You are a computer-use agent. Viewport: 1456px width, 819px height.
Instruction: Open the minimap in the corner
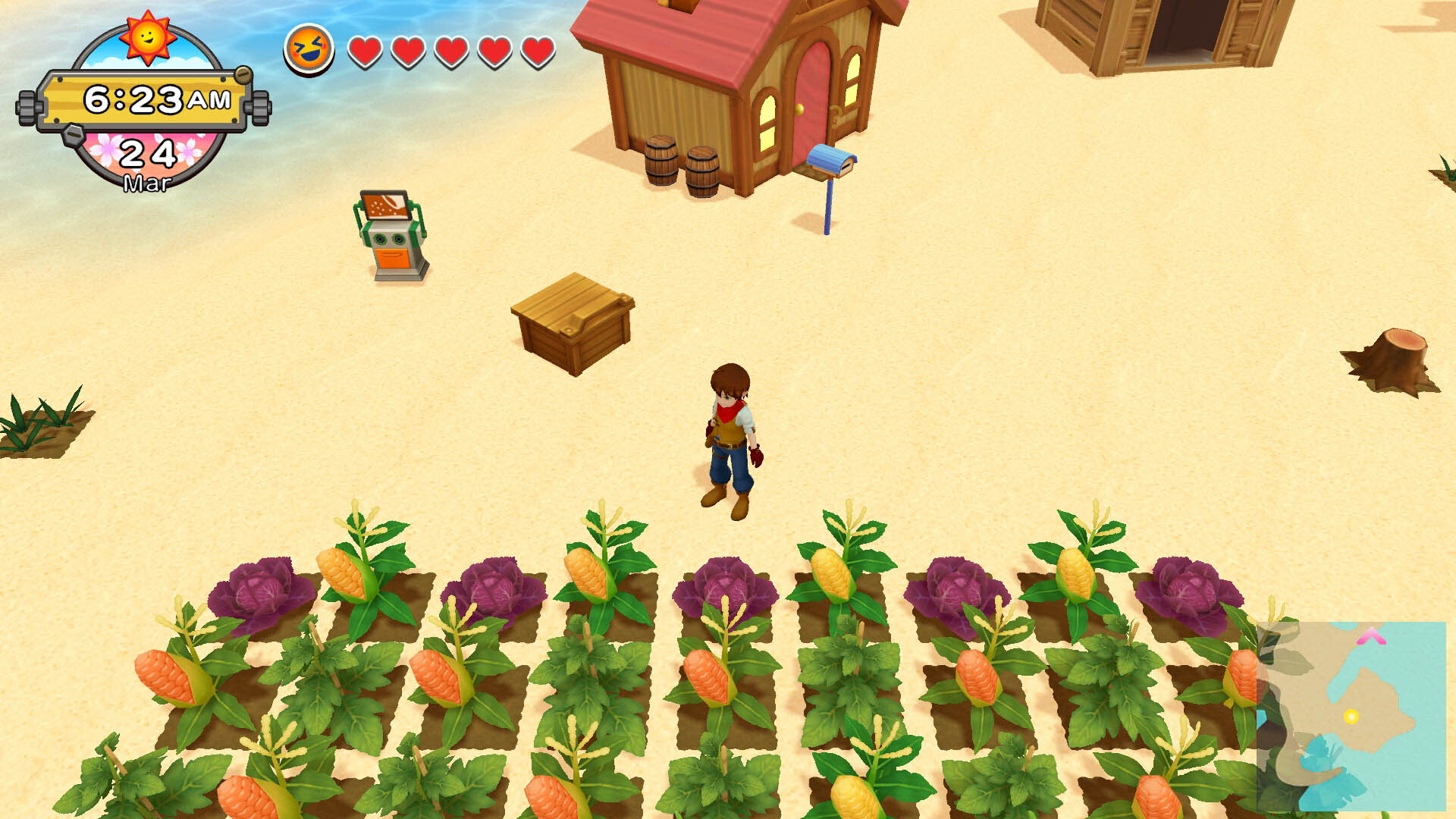[1351, 716]
